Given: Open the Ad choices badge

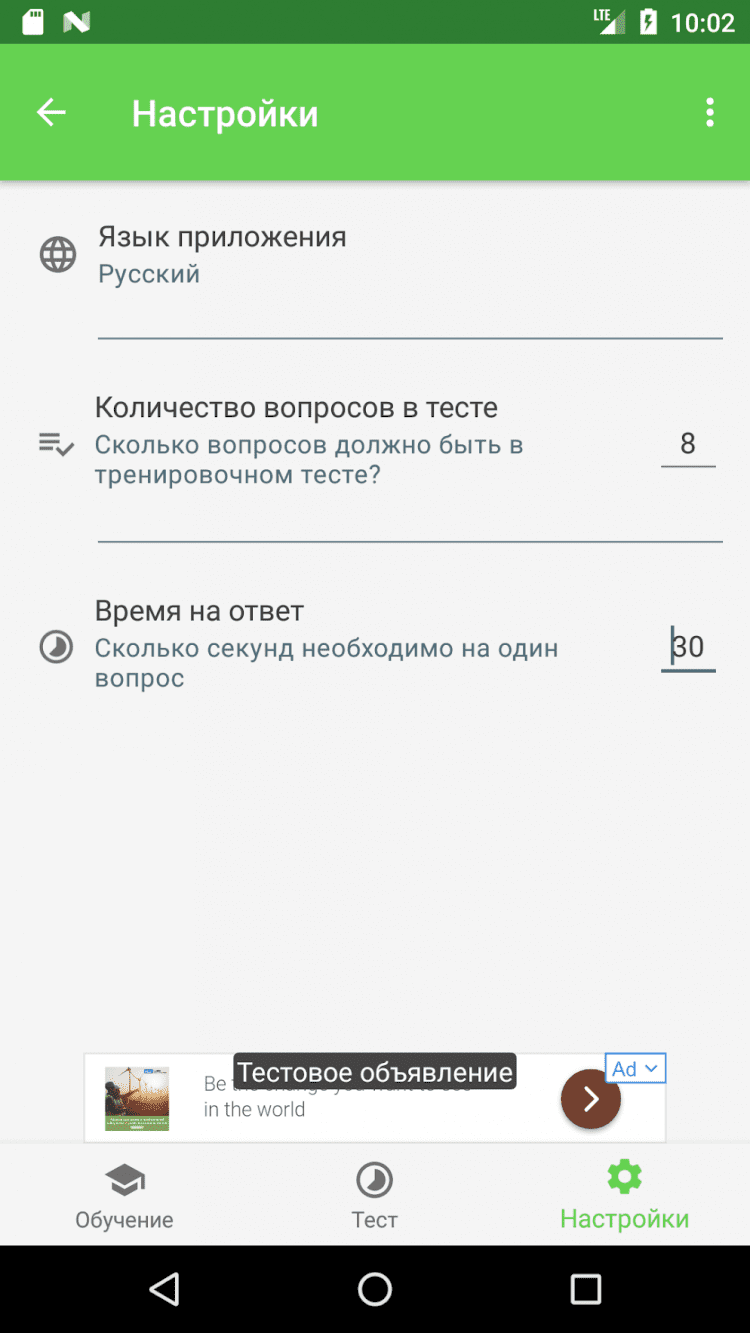Looking at the screenshot, I should click(635, 1068).
